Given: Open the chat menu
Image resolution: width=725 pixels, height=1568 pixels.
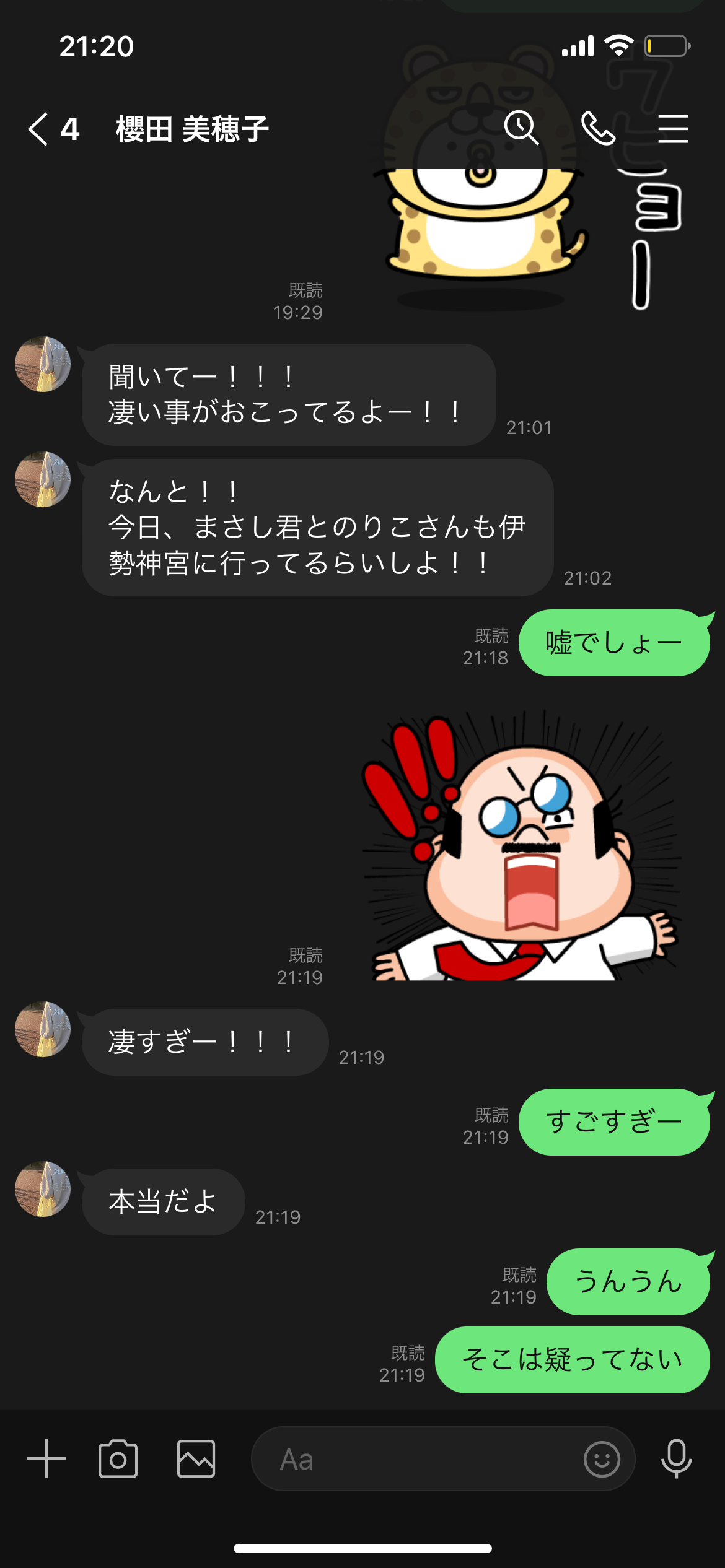Looking at the screenshot, I should tap(673, 128).
